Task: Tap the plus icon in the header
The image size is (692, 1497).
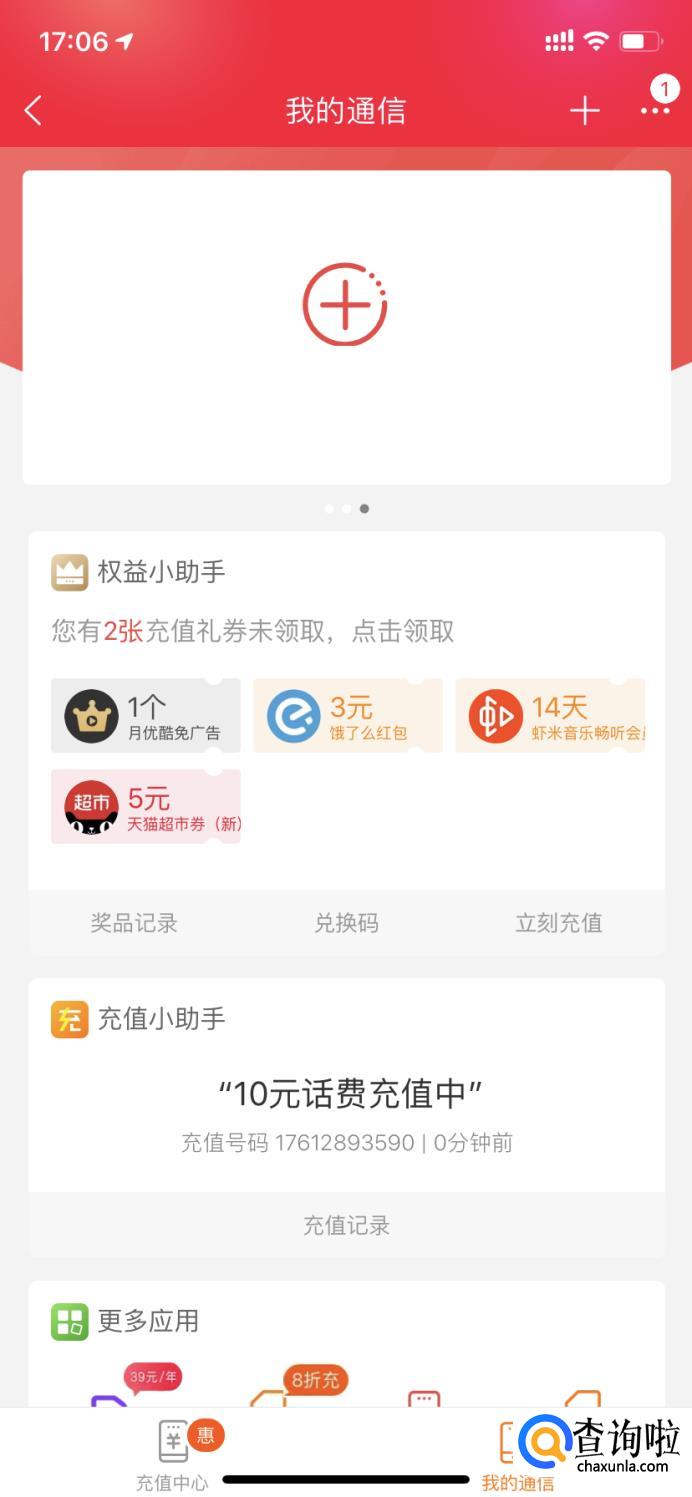Action: tap(584, 110)
